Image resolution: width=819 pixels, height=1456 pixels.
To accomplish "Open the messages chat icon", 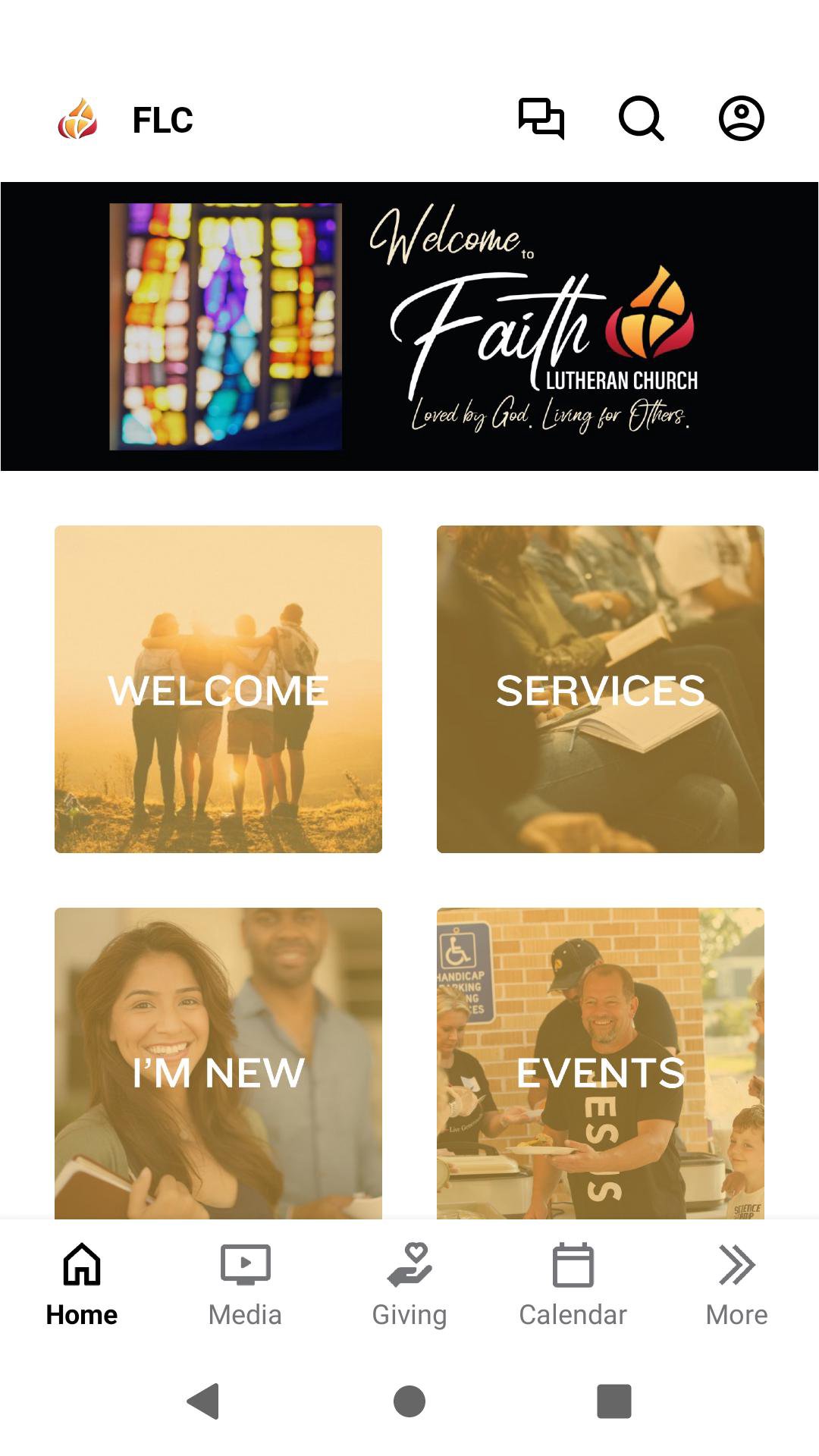I will point(541,118).
